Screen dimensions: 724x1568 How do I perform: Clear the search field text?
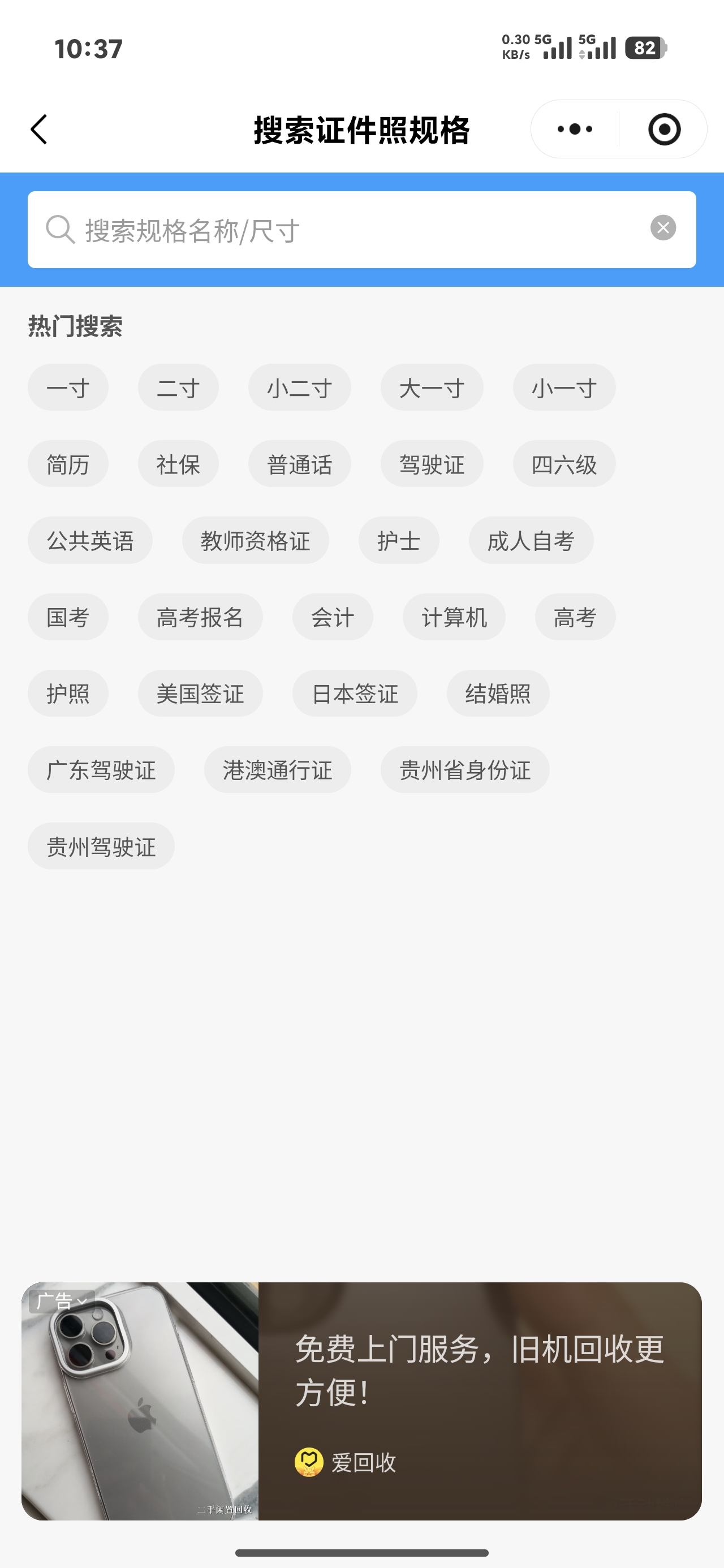click(x=662, y=229)
